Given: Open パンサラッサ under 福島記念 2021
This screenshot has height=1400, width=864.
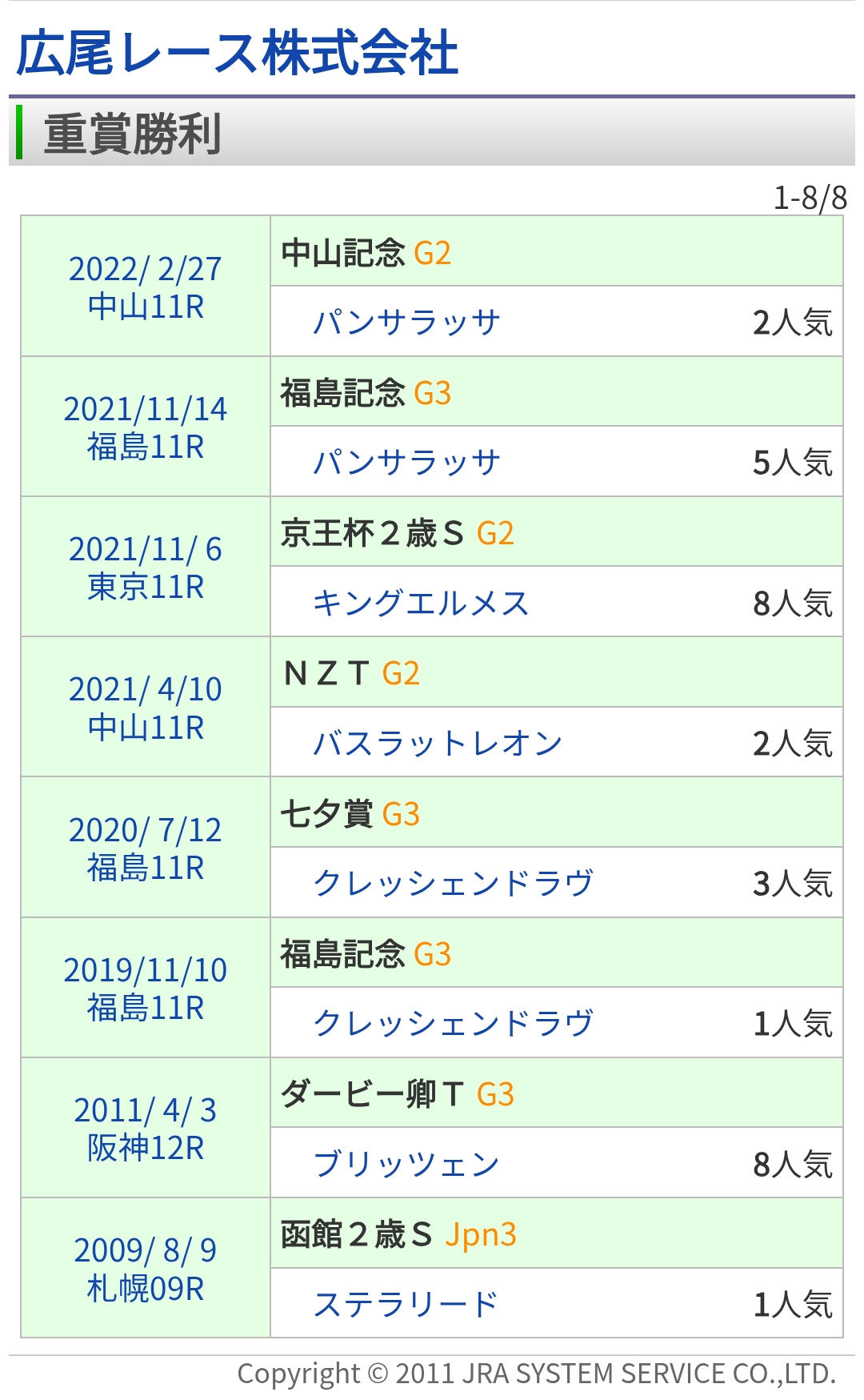Looking at the screenshot, I should [x=406, y=462].
